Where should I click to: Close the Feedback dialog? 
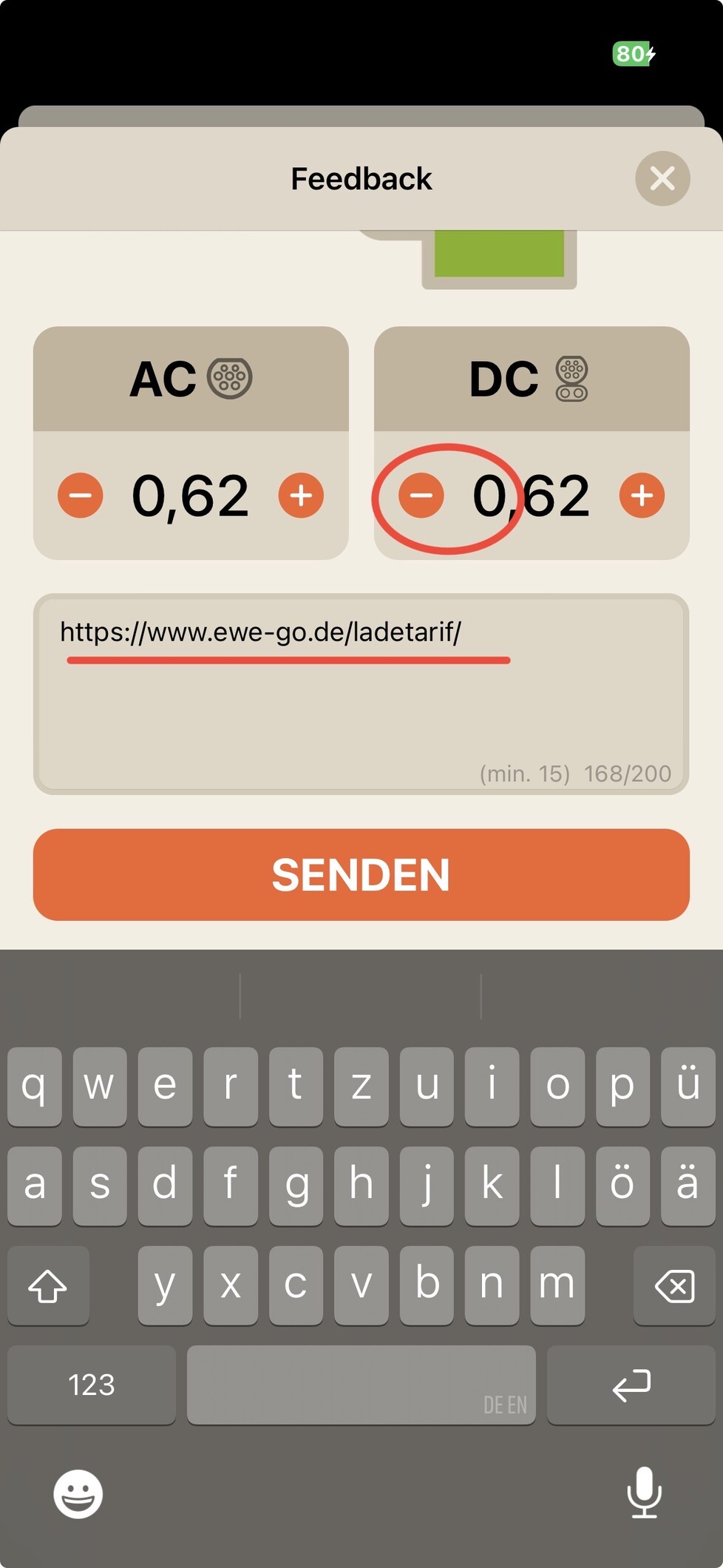point(662,178)
